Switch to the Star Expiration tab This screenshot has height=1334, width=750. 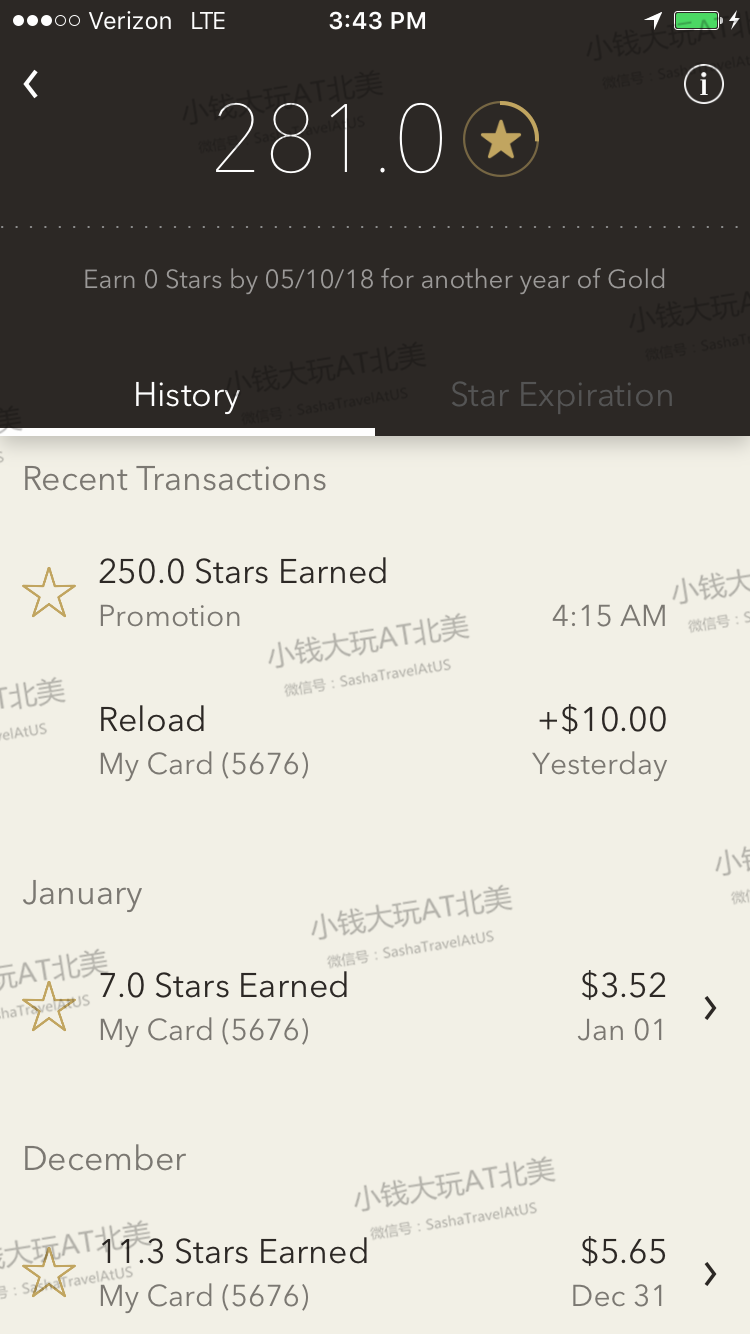[561, 395]
